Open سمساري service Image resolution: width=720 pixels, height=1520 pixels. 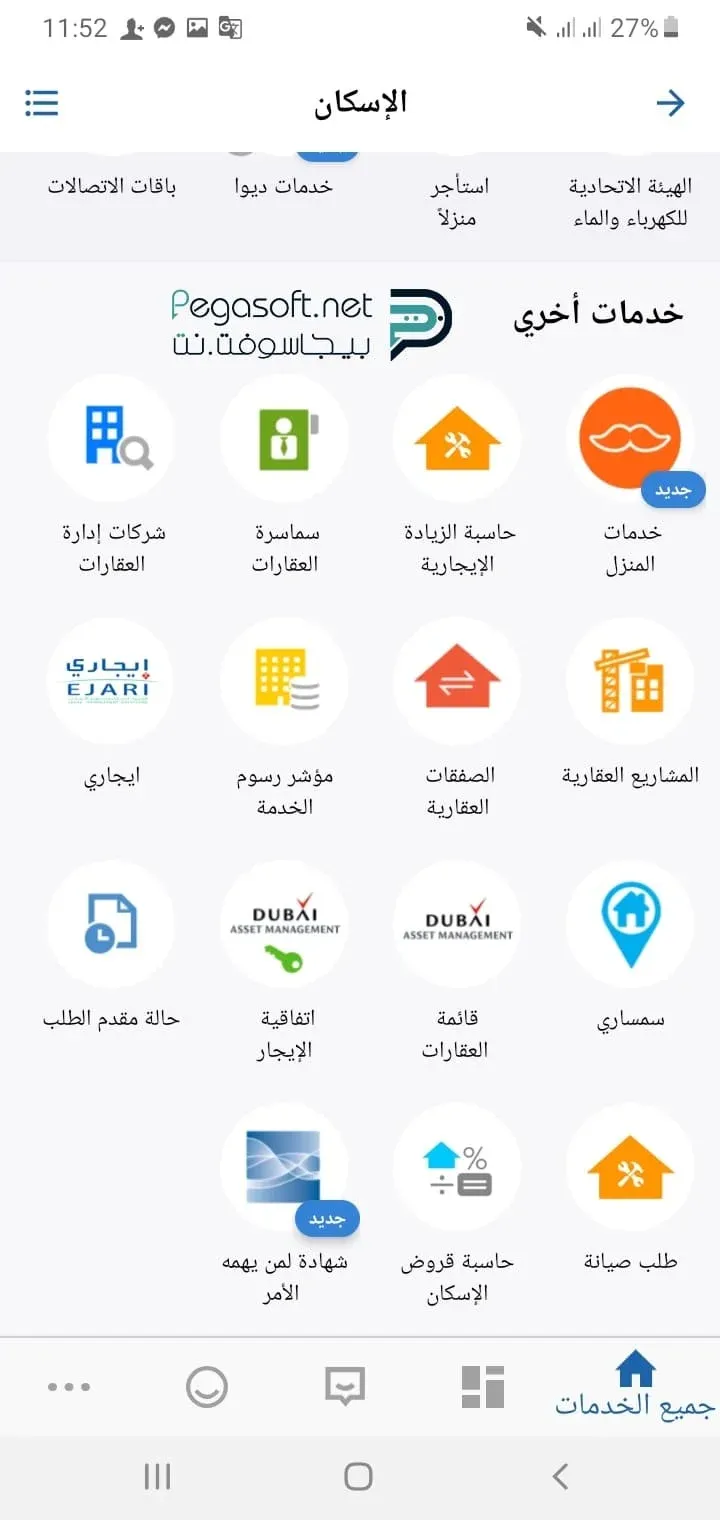[630, 924]
